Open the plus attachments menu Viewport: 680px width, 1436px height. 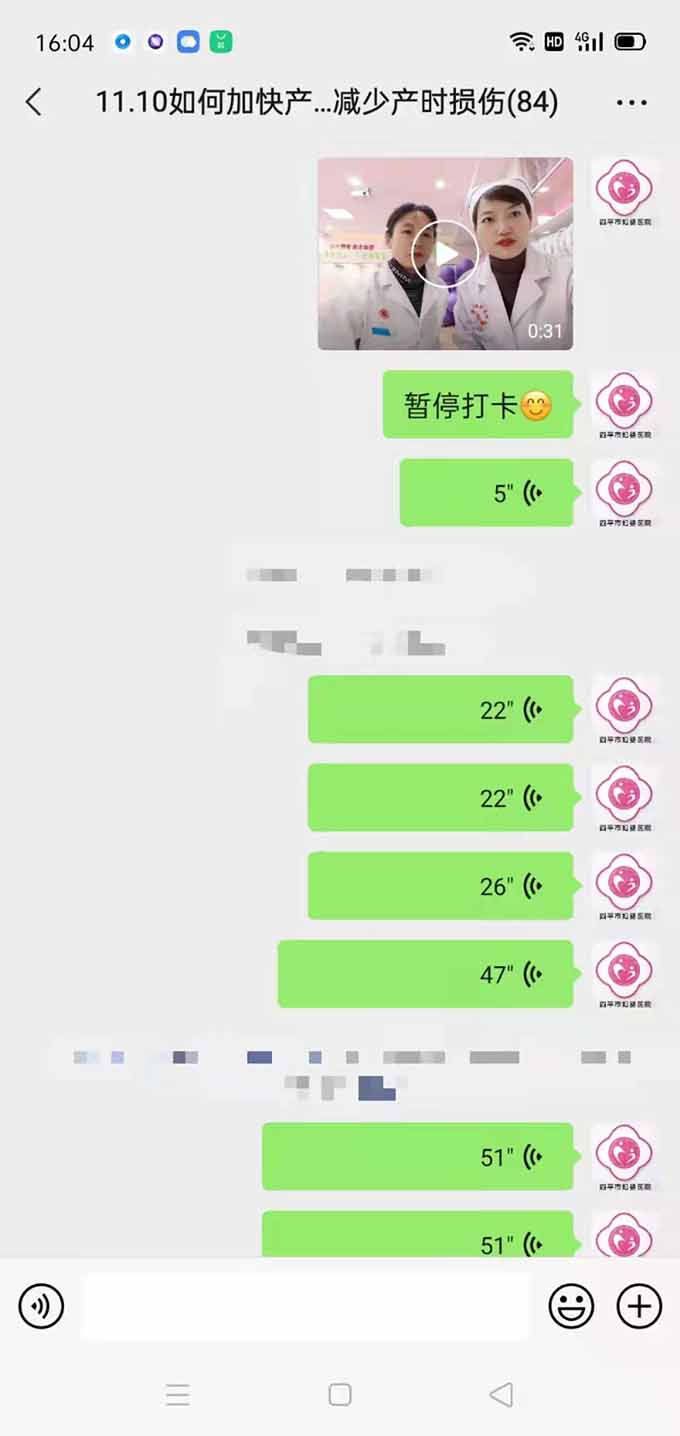click(x=639, y=1306)
